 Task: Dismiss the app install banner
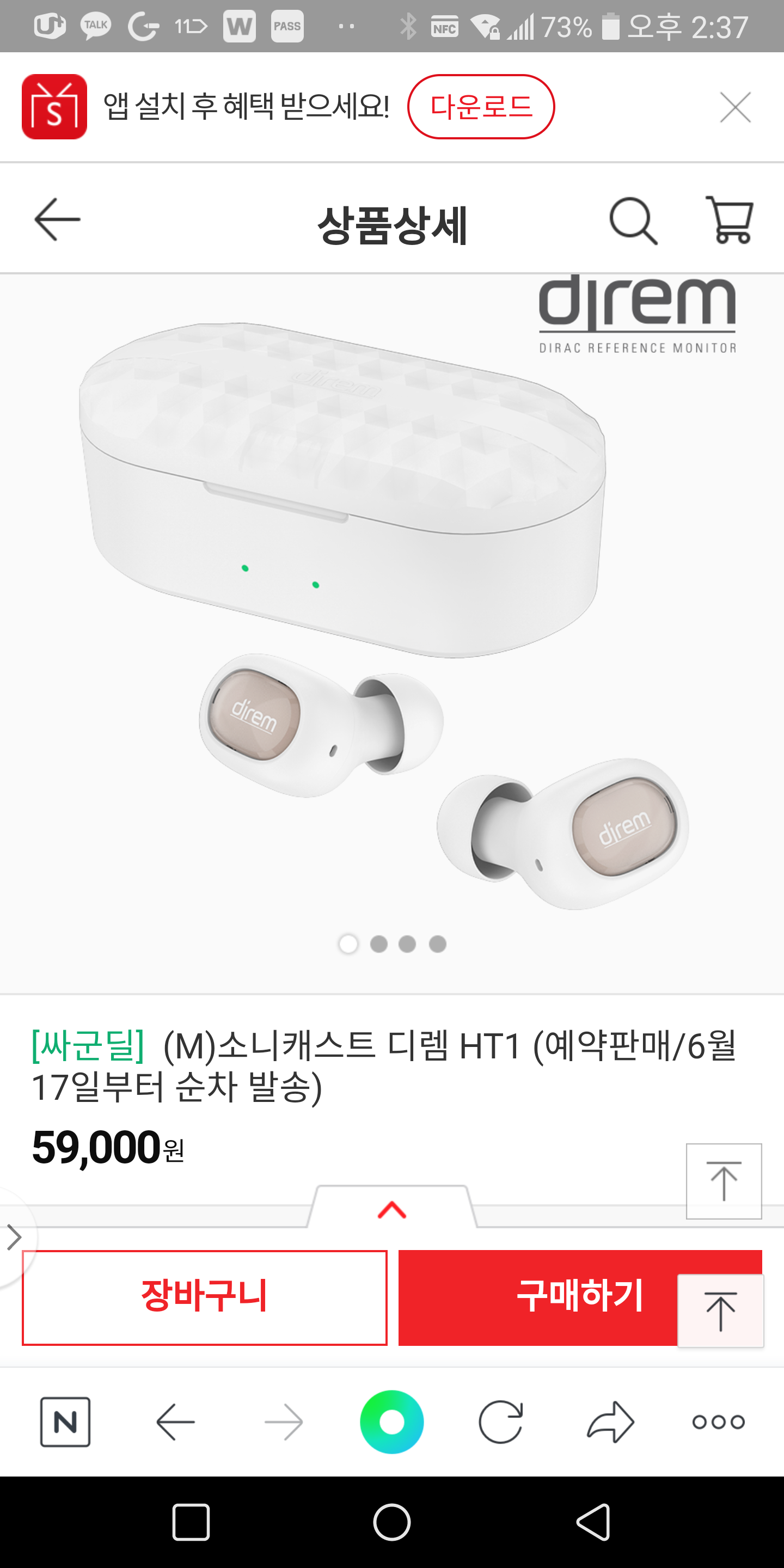pyautogui.click(x=734, y=108)
